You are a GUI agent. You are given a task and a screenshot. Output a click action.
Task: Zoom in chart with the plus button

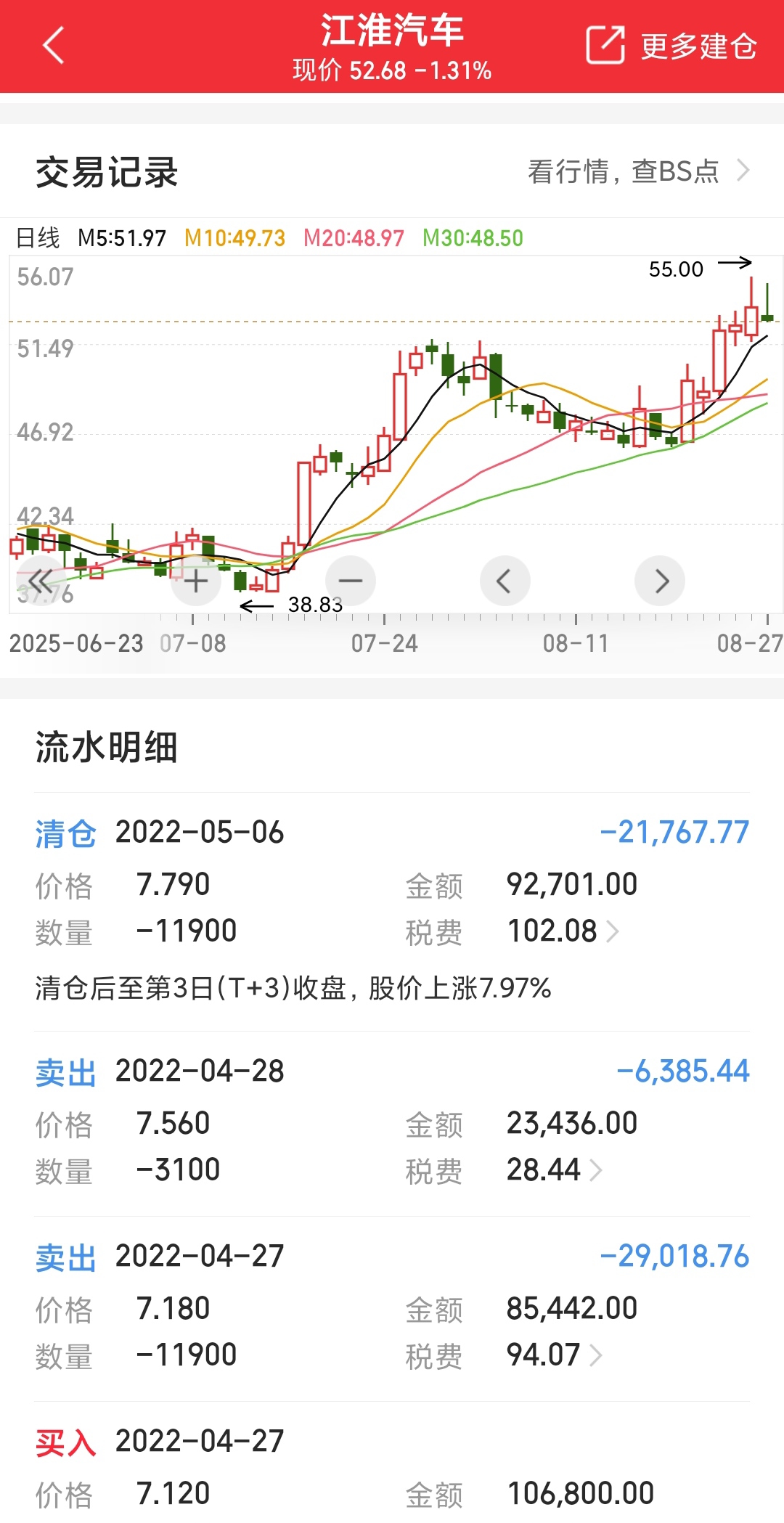[196, 581]
